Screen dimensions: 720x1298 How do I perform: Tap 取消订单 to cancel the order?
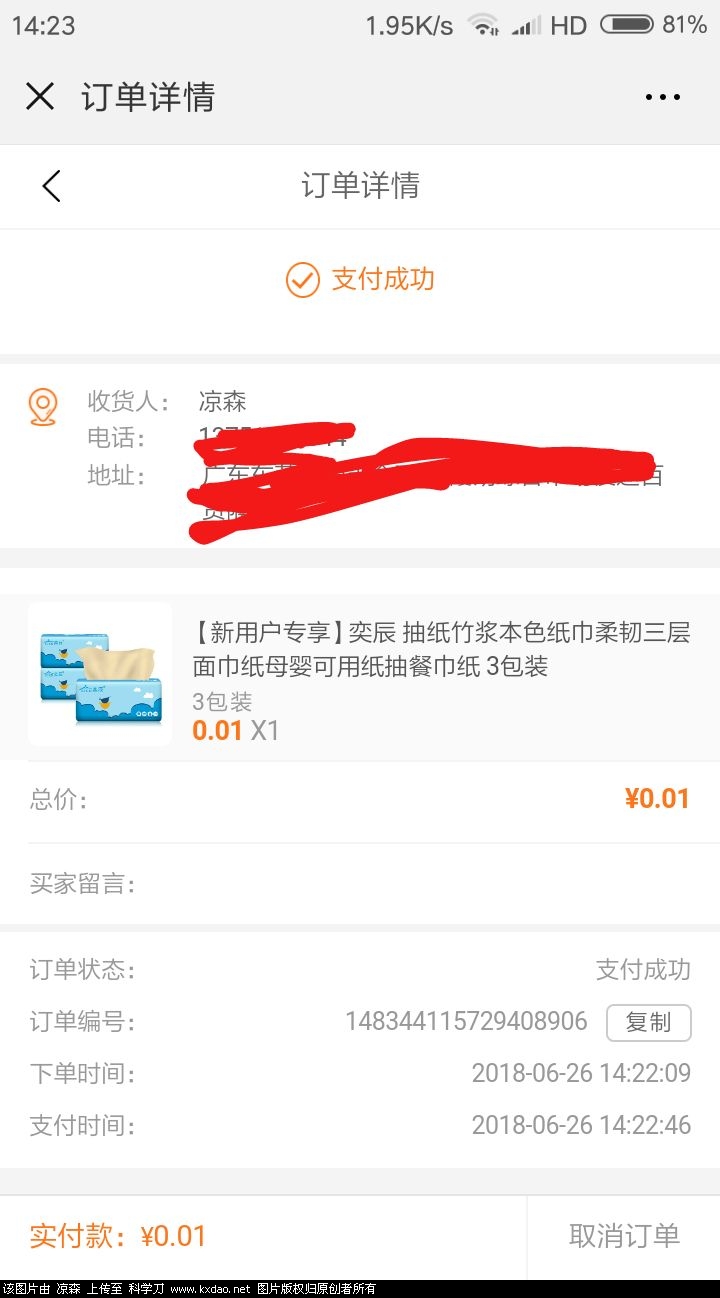(624, 1236)
